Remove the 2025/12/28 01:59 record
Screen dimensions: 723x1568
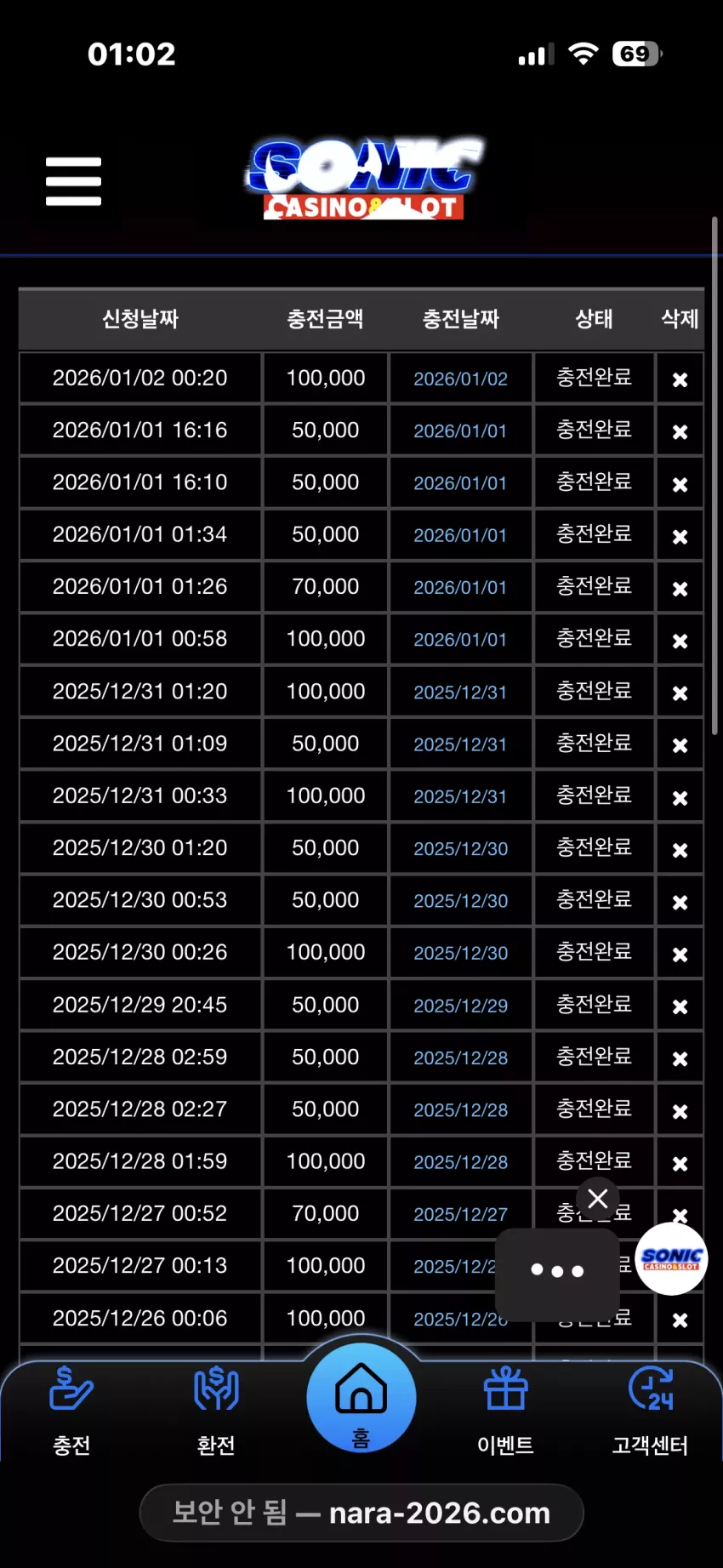pos(680,1163)
